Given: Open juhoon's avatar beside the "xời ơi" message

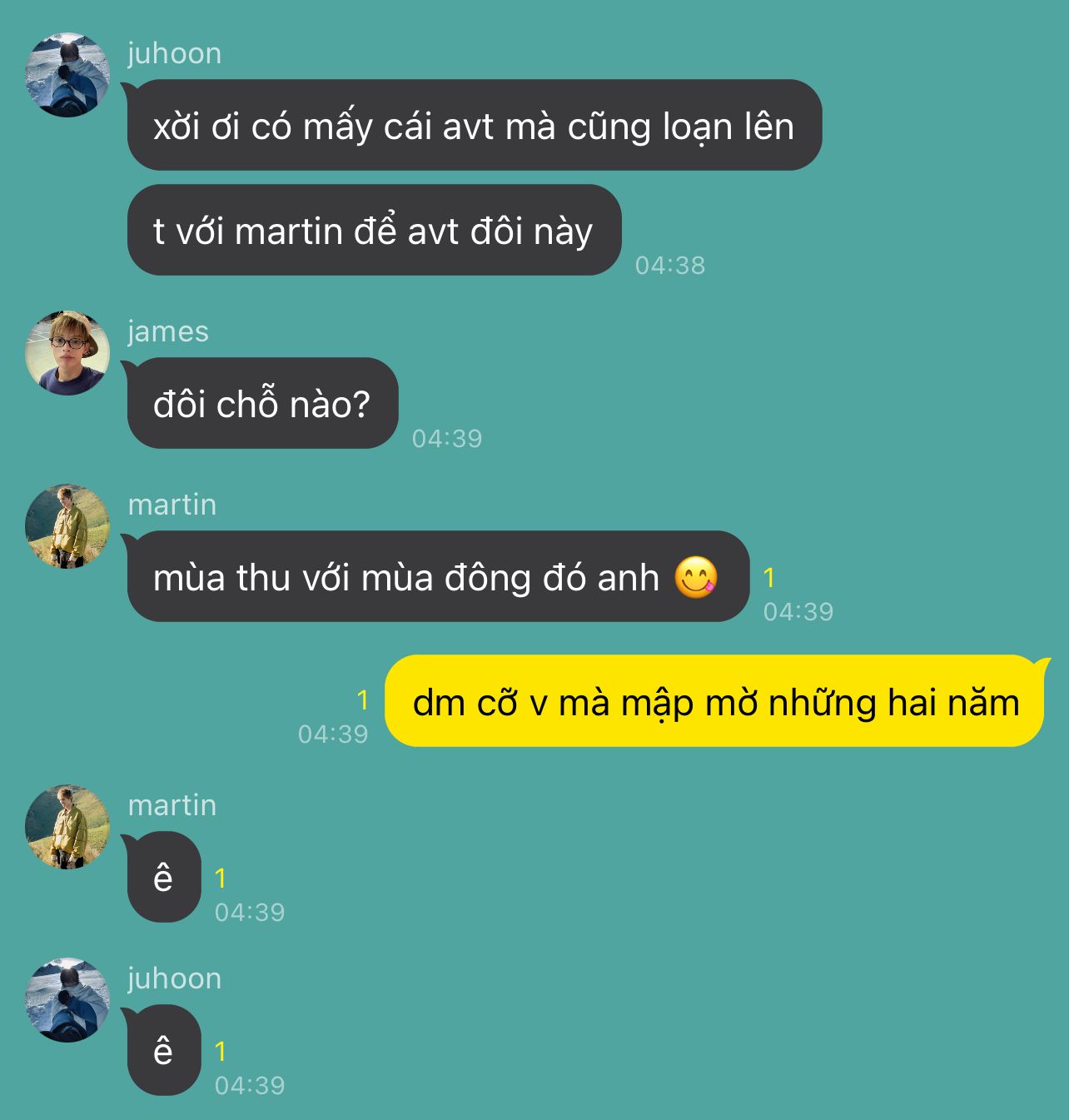Looking at the screenshot, I should [67, 75].
